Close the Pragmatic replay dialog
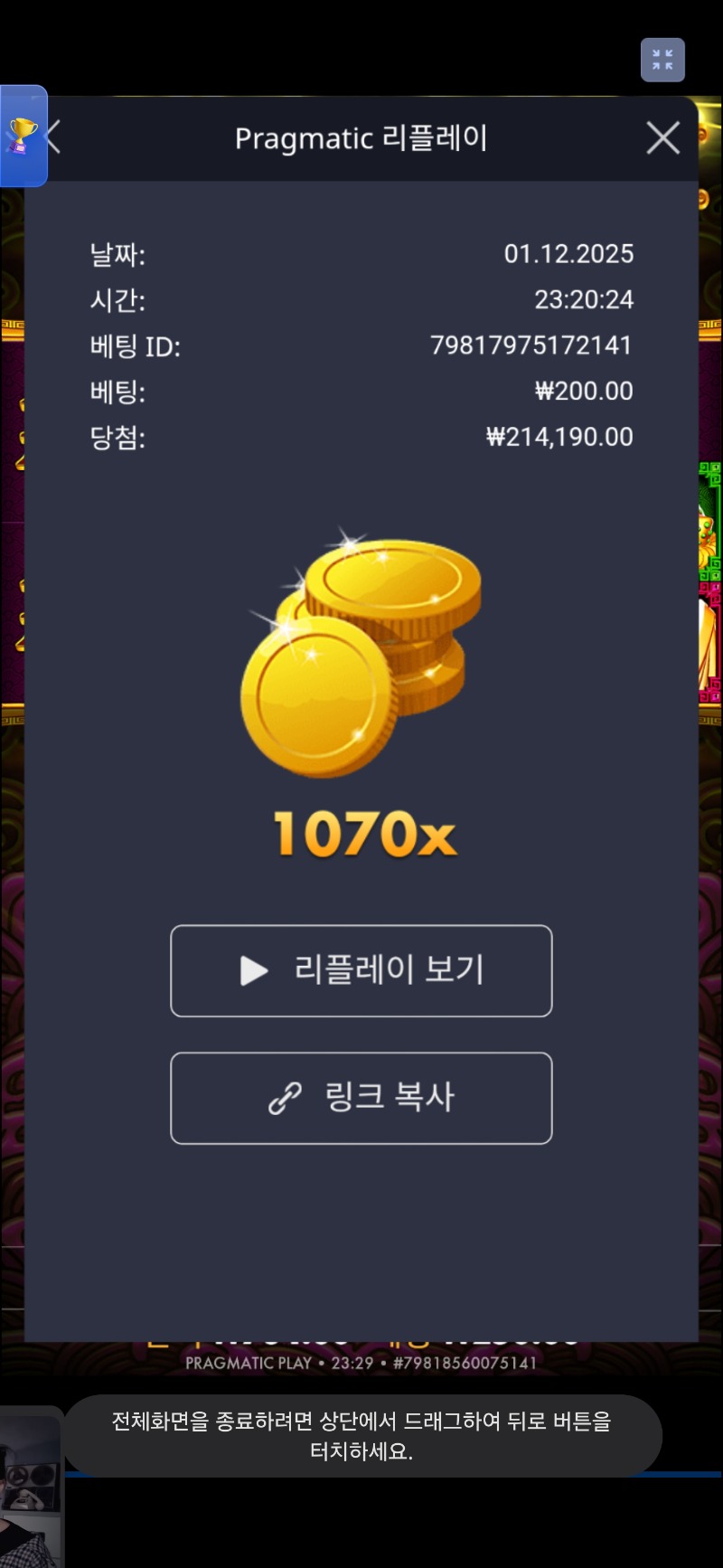Viewport: 723px width, 1568px height. pos(662,138)
